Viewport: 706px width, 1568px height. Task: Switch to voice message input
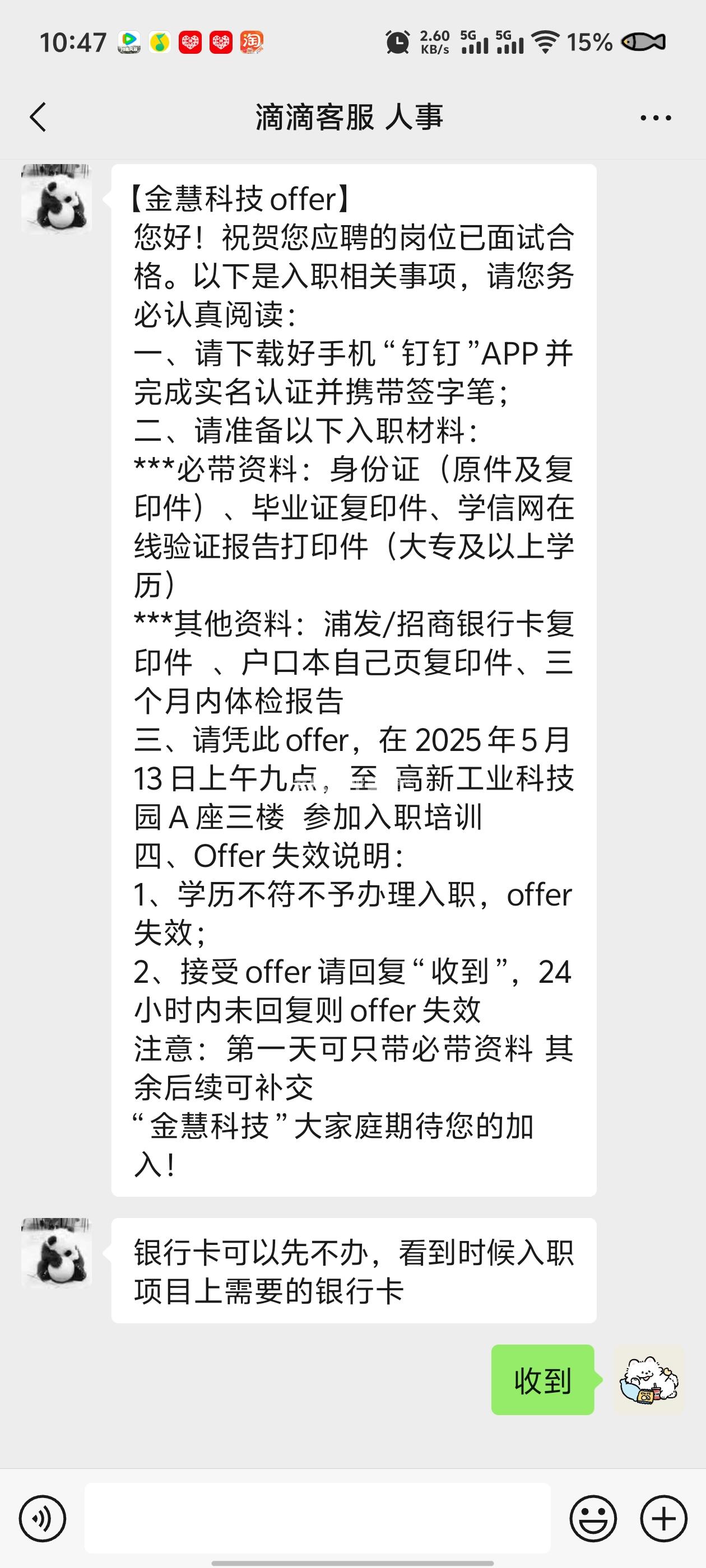coord(42,1518)
